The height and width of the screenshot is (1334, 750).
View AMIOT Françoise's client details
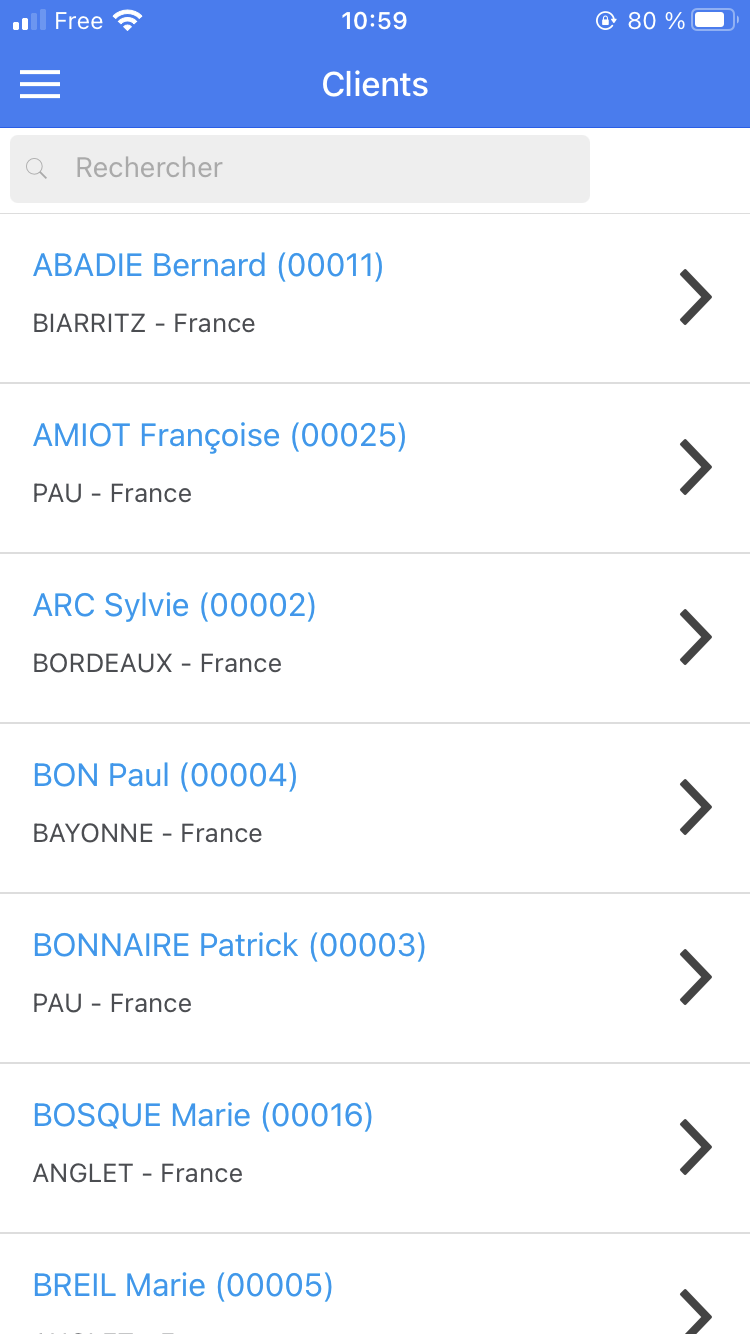click(x=374, y=467)
